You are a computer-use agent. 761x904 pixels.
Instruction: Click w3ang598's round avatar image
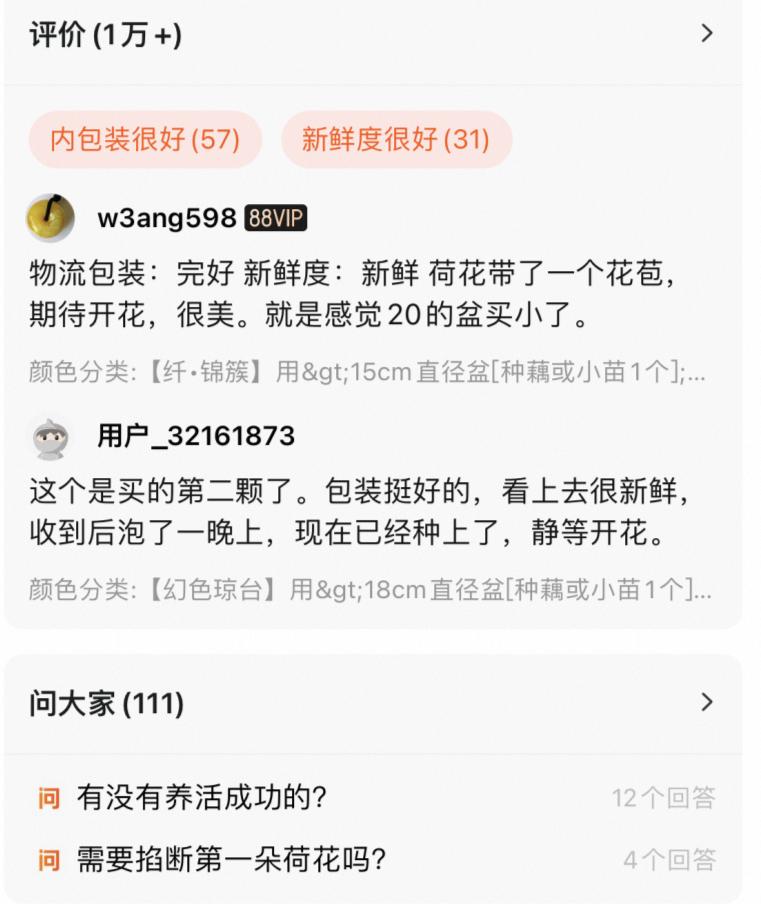51,218
